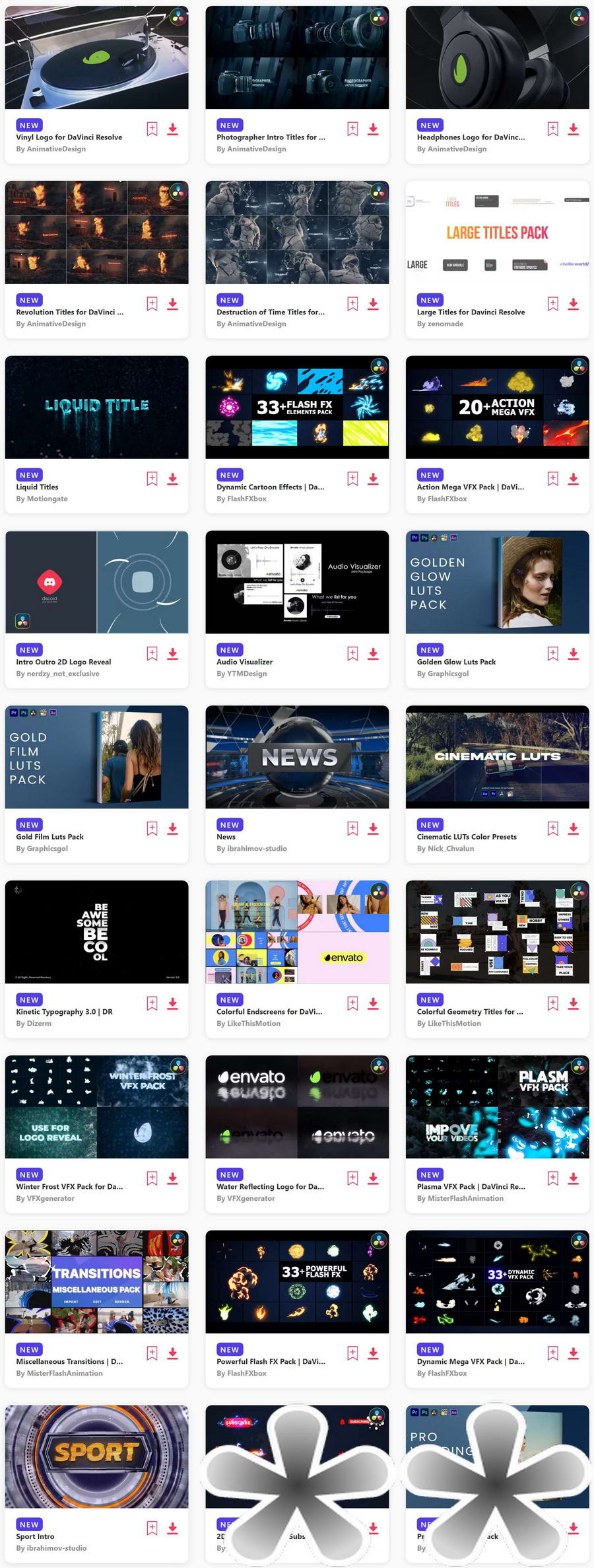Download Gold Film Luts Pack
The width and height of the screenshot is (594, 1568).
(x=172, y=829)
